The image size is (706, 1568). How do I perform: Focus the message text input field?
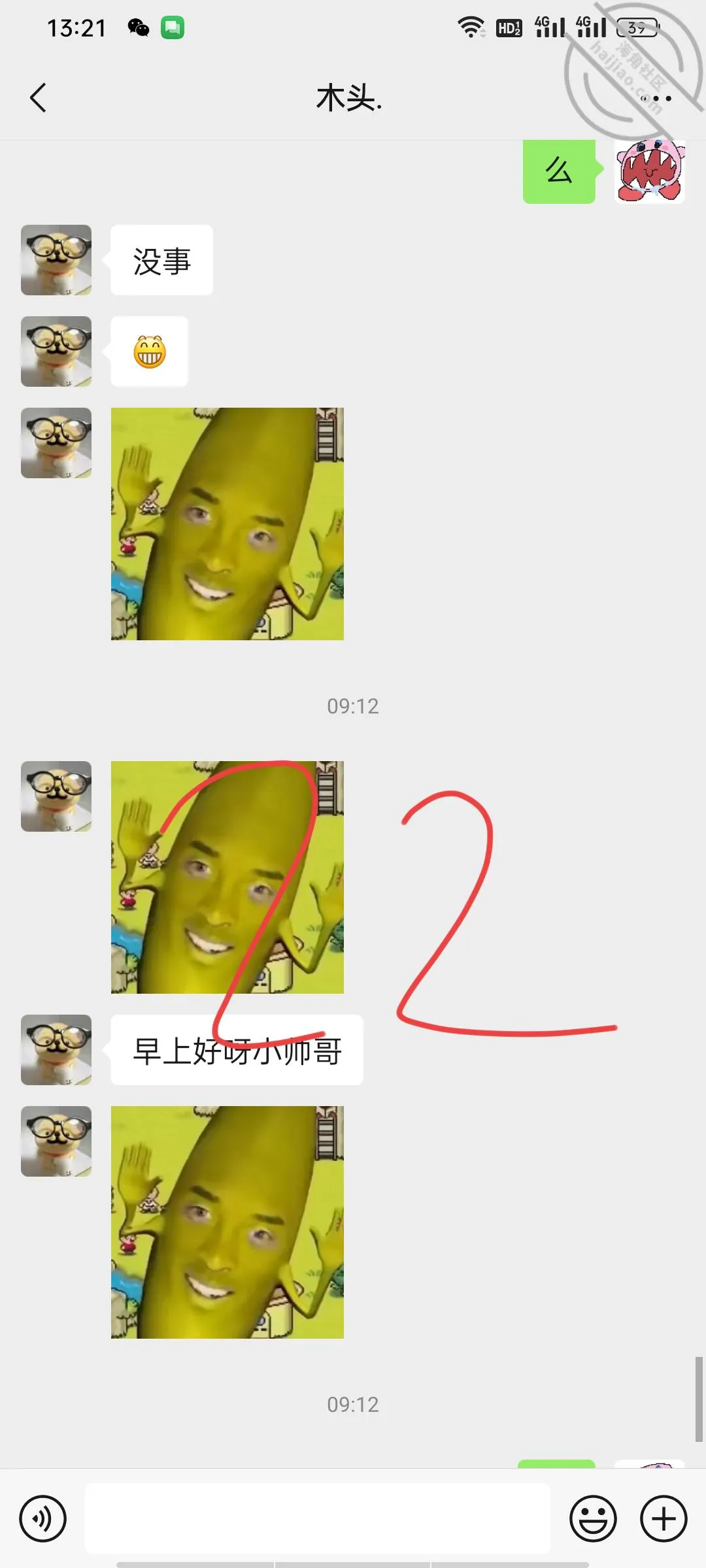point(318,1518)
